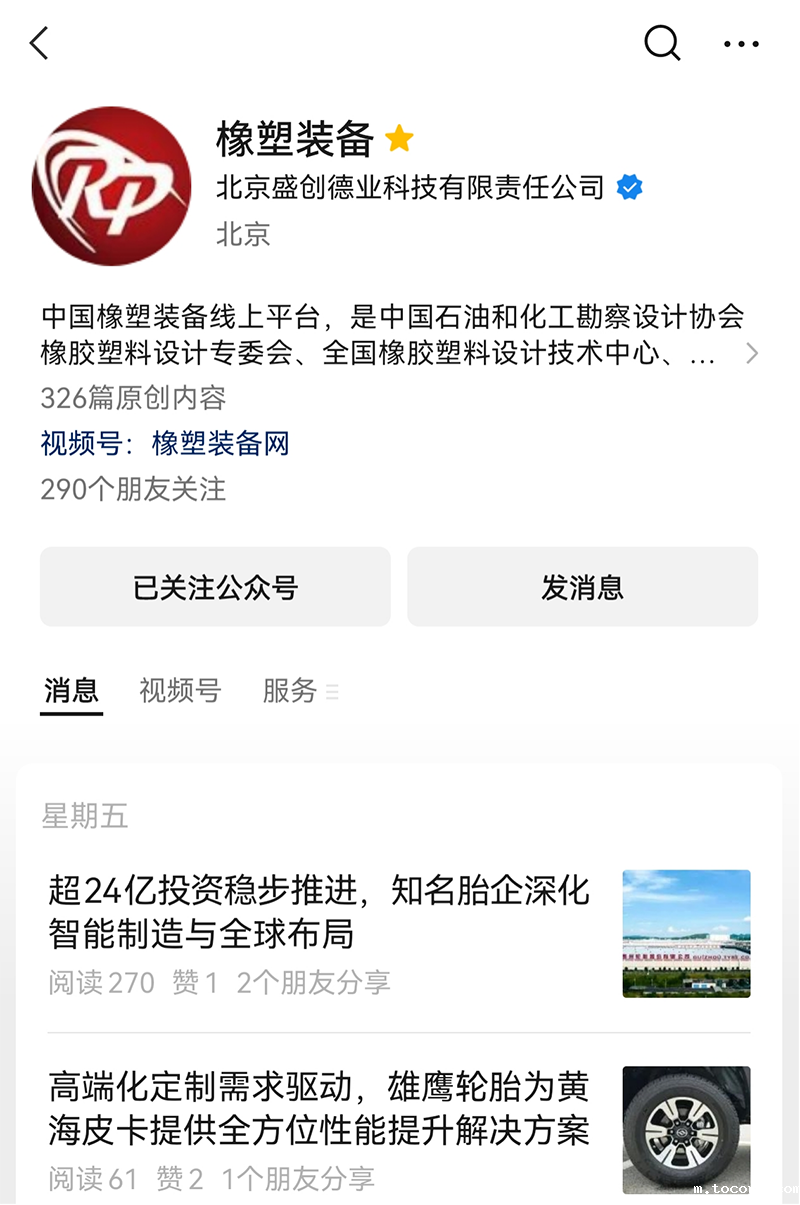Viewport: 800px width, 1205px height.
Task: View the 橡塑装备 account avatar
Action: click(112, 187)
